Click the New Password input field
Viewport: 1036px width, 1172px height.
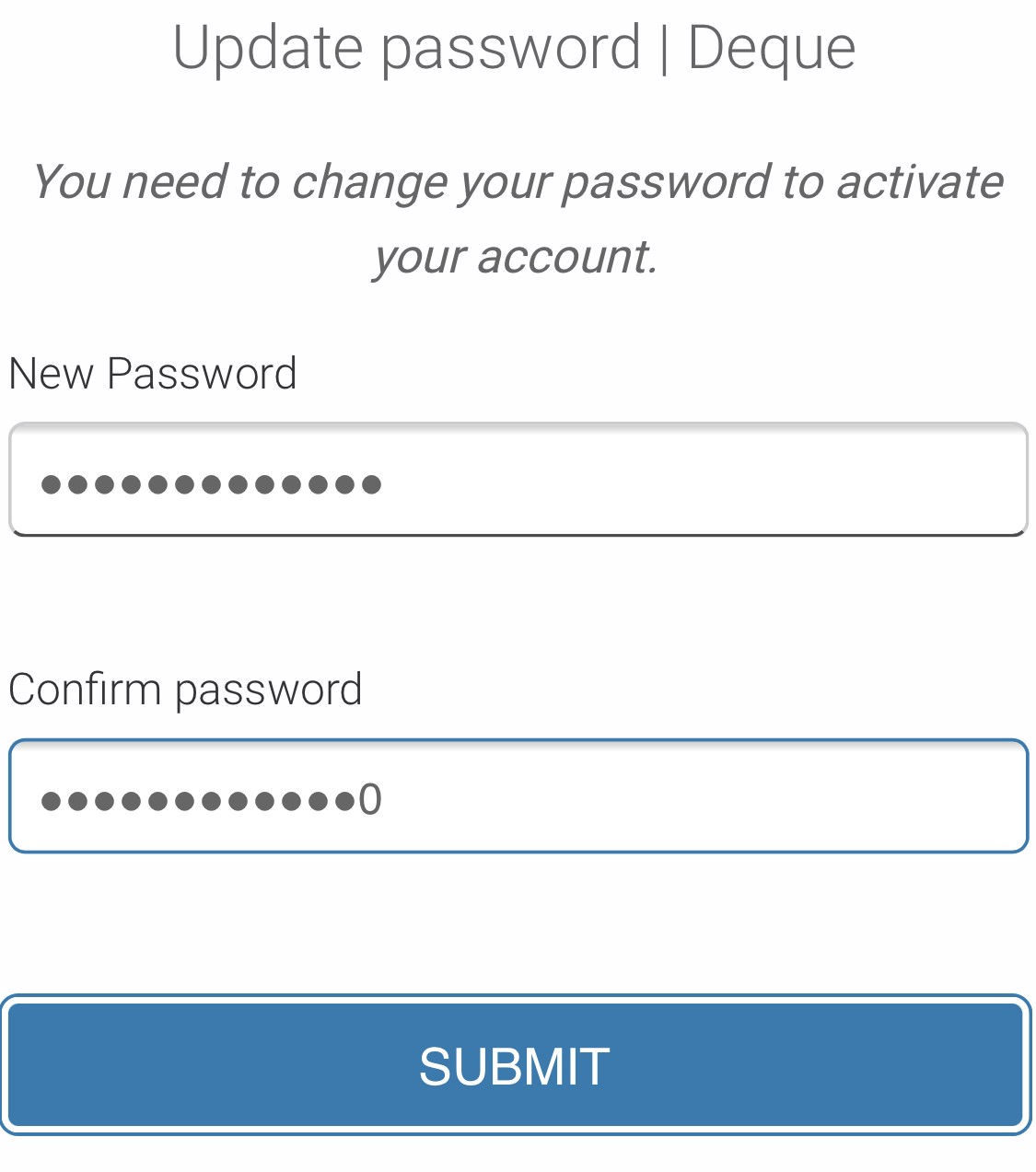coord(516,479)
